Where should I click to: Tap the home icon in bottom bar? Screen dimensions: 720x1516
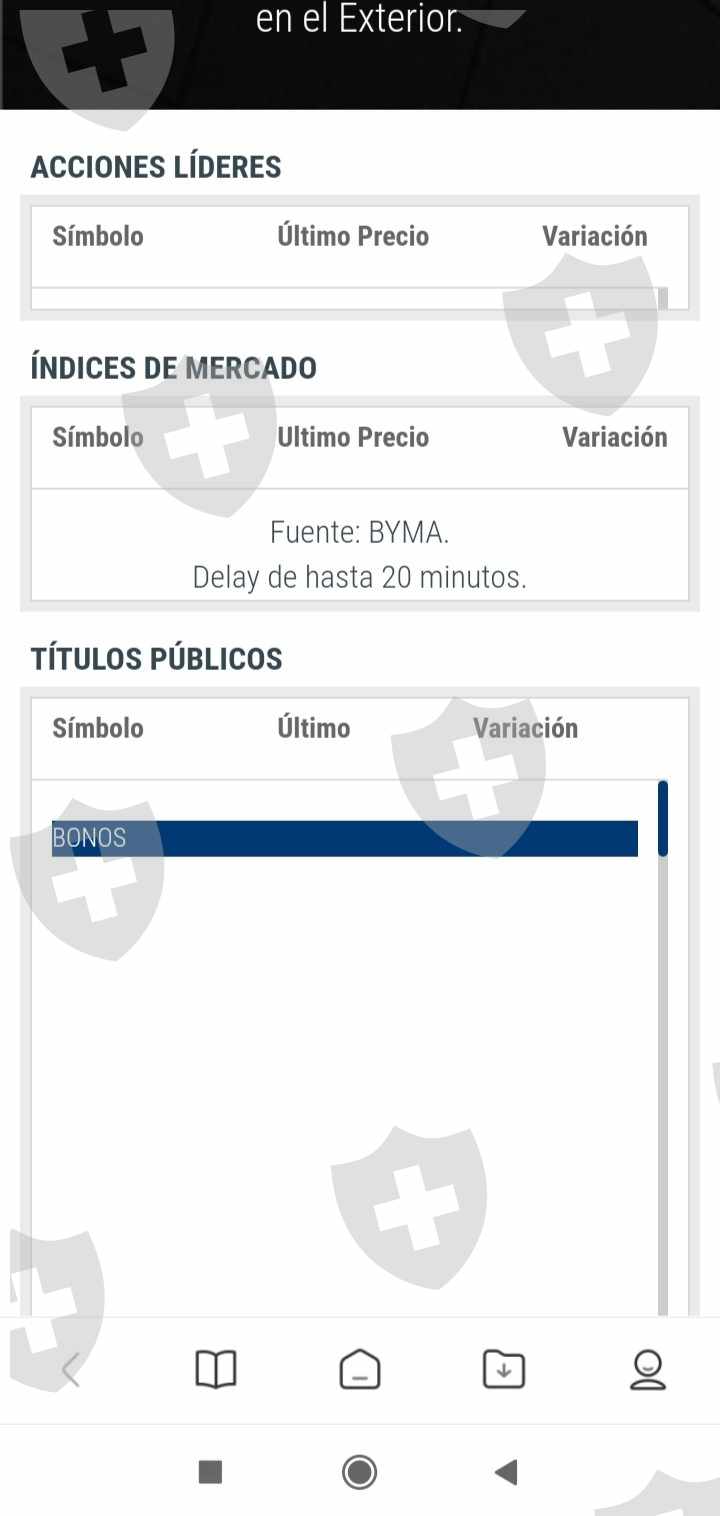coord(360,1369)
